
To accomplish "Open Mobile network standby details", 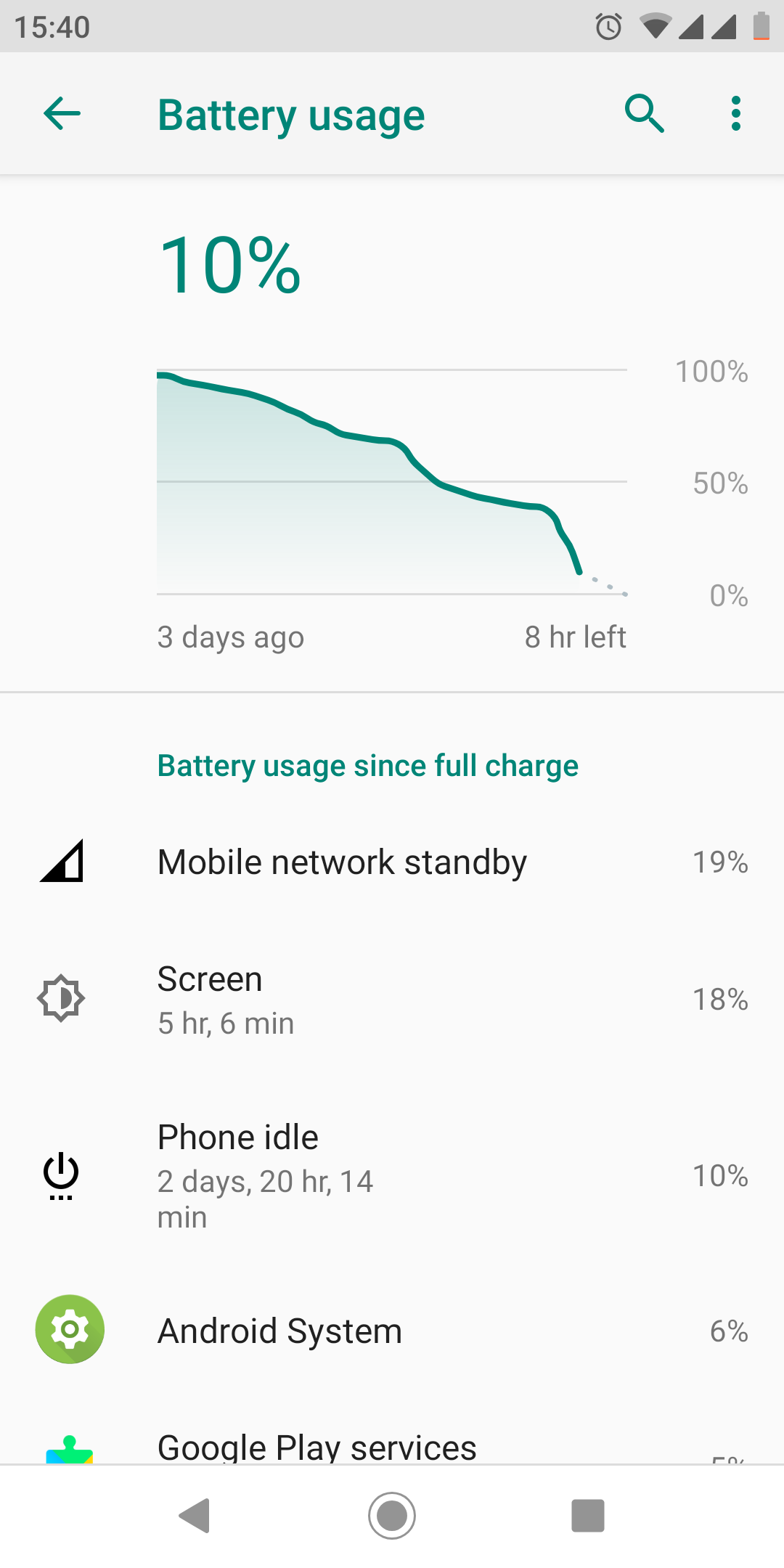I will pyautogui.click(x=392, y=862).
